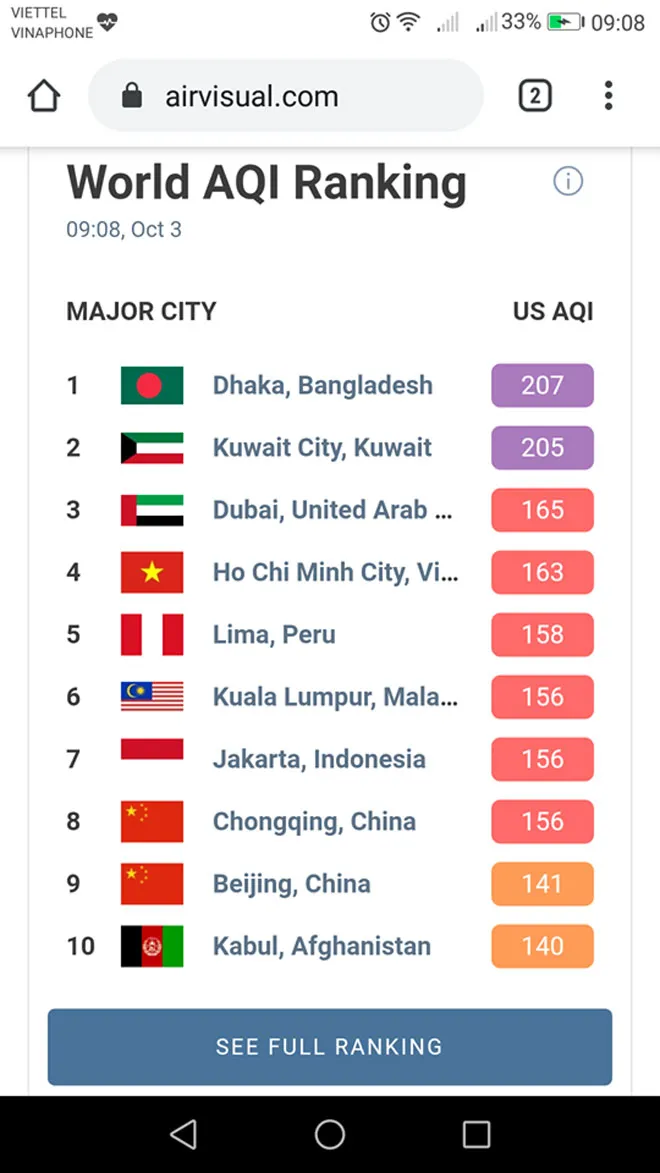This screenshot has width=660, height=1173.
Task: Open the ranking info icon
Action: 568,181
